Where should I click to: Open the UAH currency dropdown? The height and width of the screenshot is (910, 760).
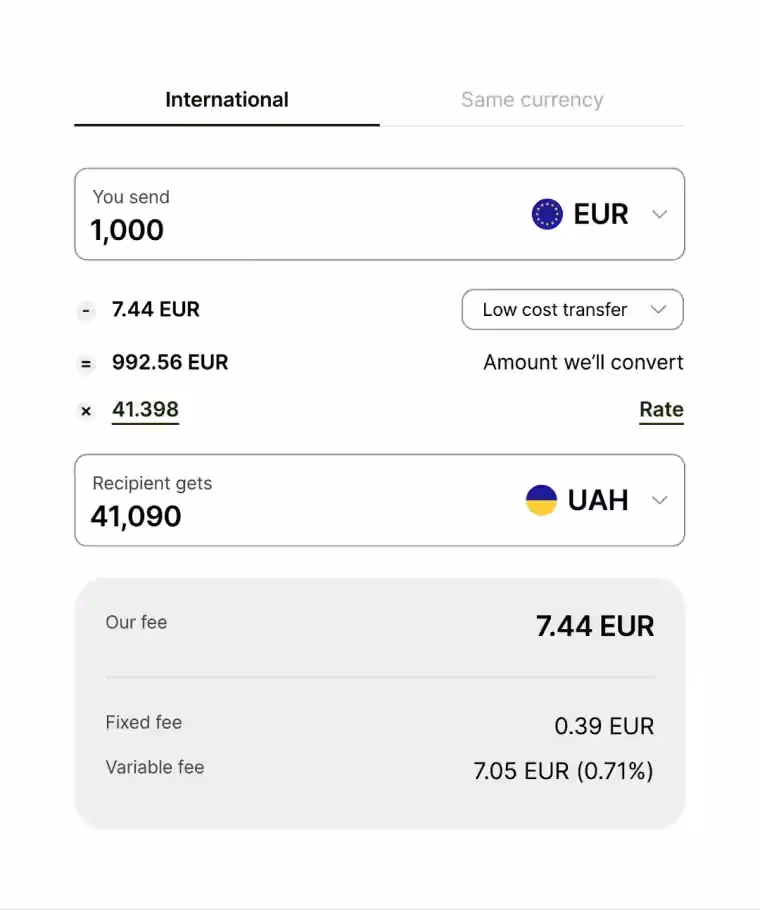[x=597, y=500]
